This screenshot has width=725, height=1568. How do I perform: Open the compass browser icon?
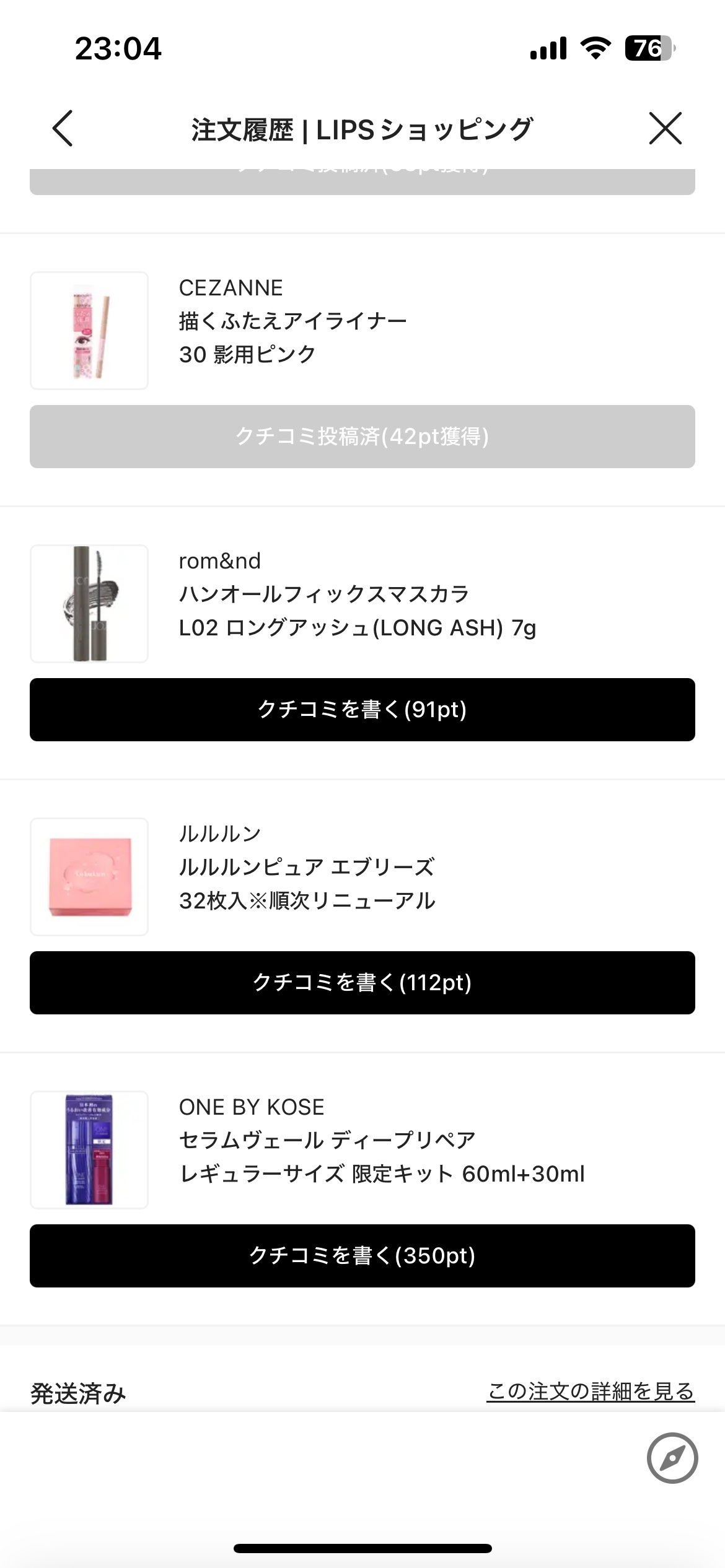pyautogui.click(x=672, y=1458)
